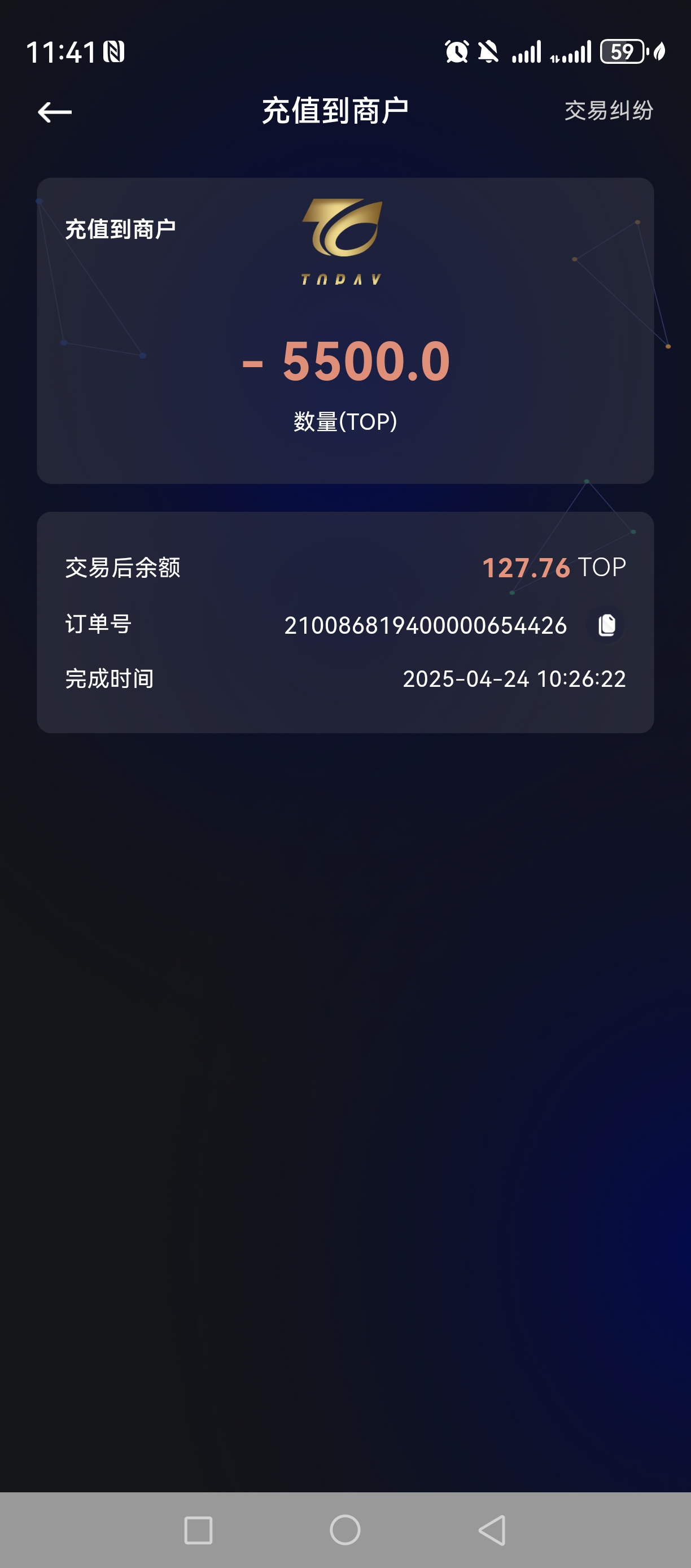
Task: Tap the amount -5500.0 text
Action: pyautogui.click(x=345, y=363)
